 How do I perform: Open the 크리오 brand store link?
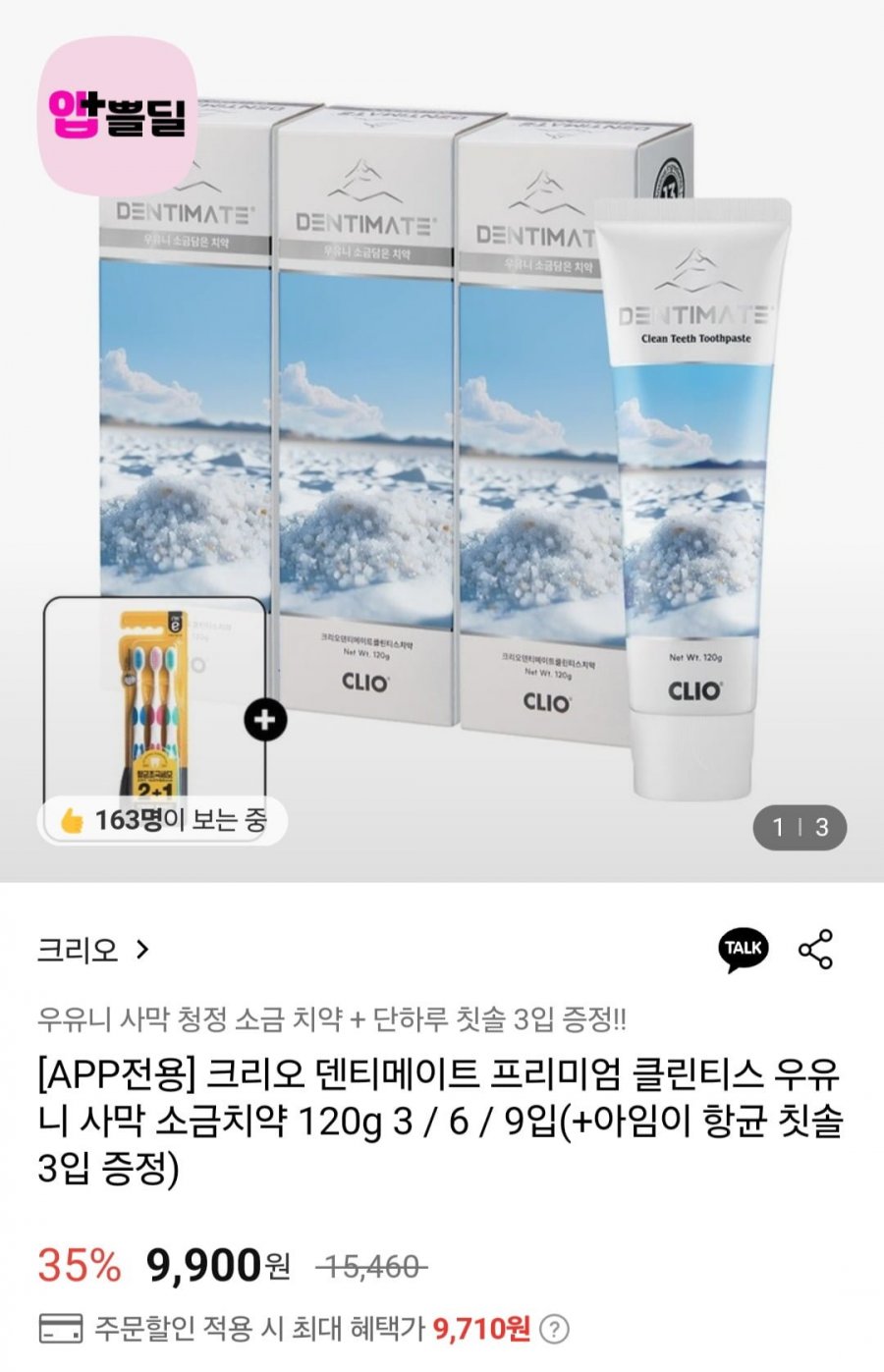click(x=93, y=950)
